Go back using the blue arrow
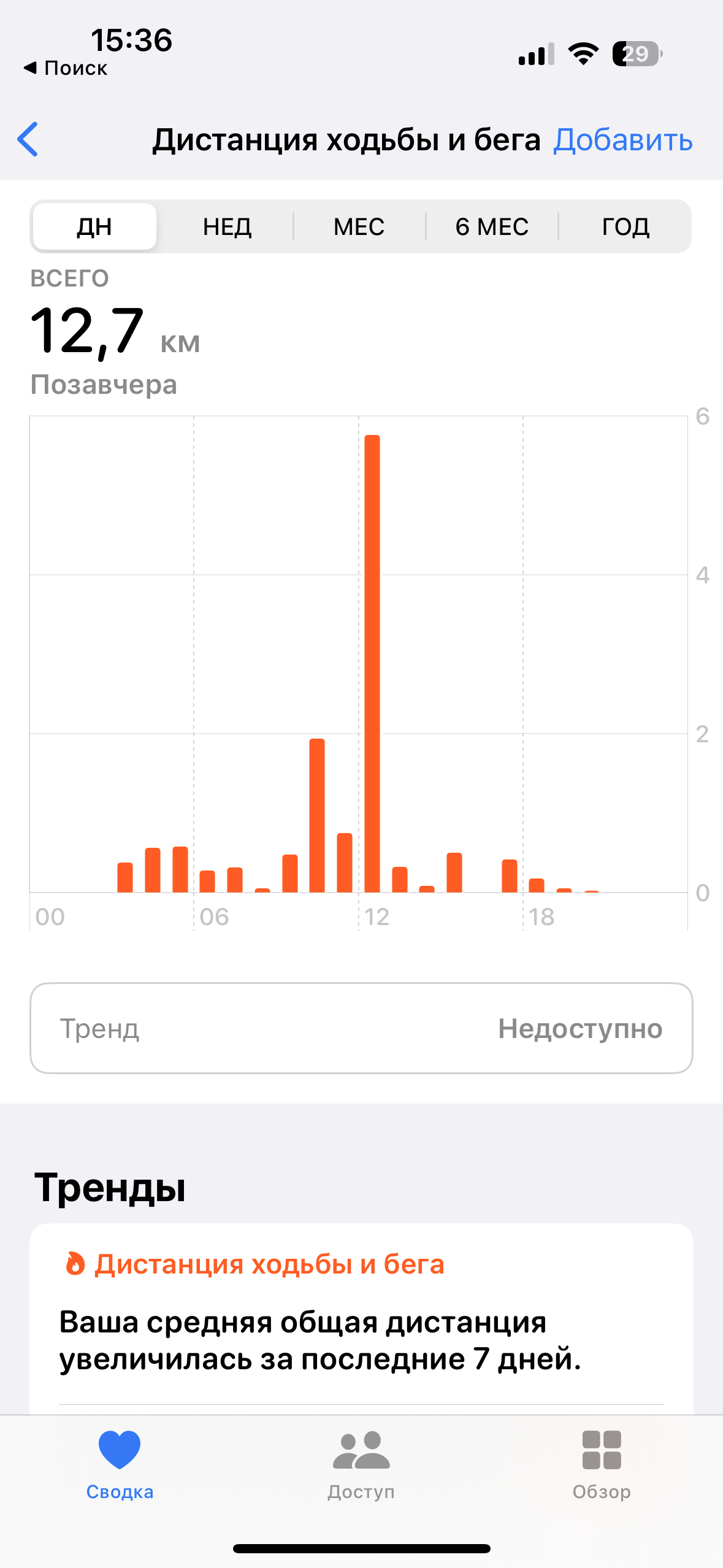Screen dimensions: 723x1568 [28, 139]
